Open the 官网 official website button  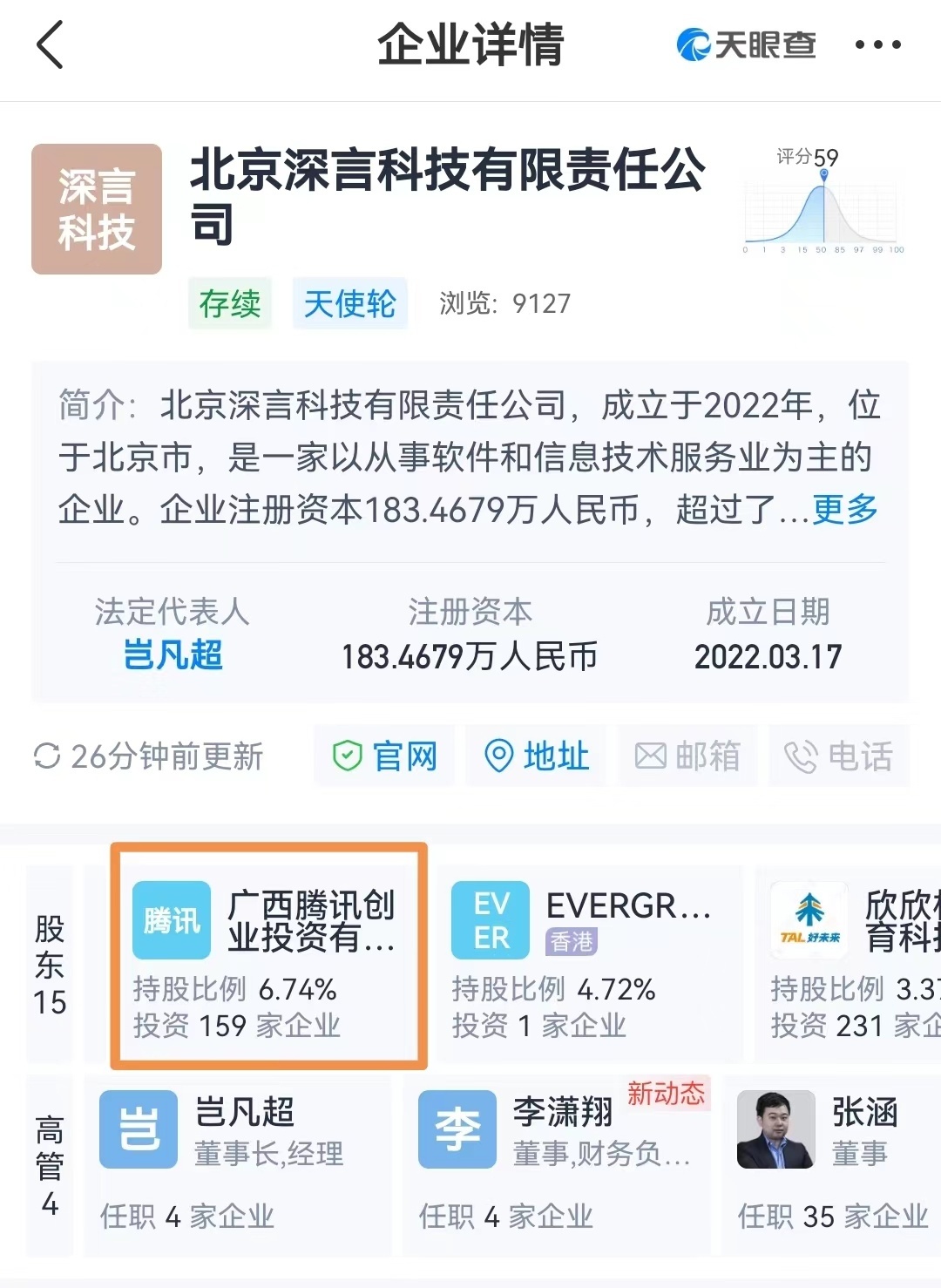pyautogui.click(x=385, y=756)
